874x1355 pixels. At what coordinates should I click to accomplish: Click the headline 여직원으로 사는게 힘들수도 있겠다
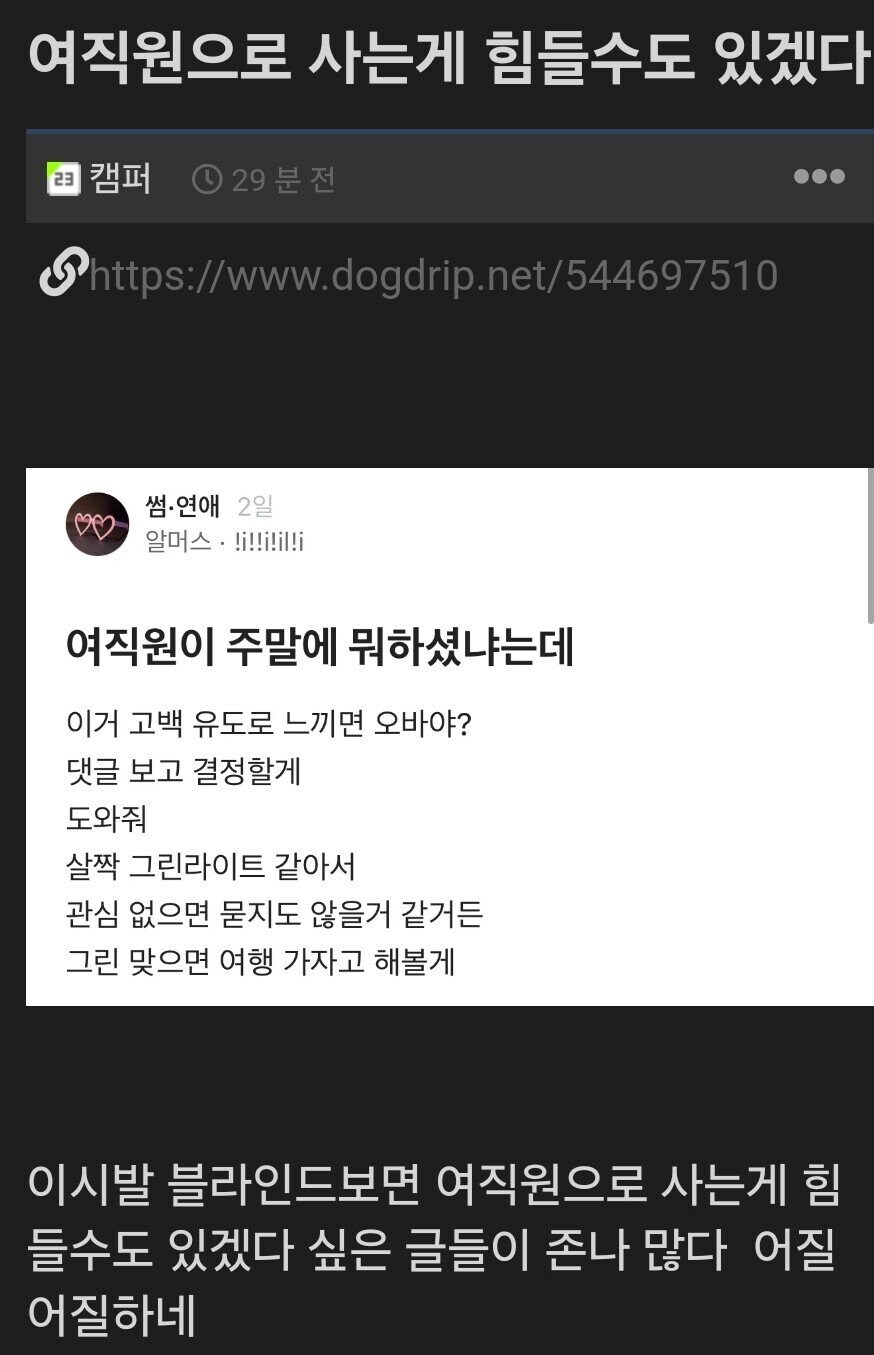coord(437,55)
